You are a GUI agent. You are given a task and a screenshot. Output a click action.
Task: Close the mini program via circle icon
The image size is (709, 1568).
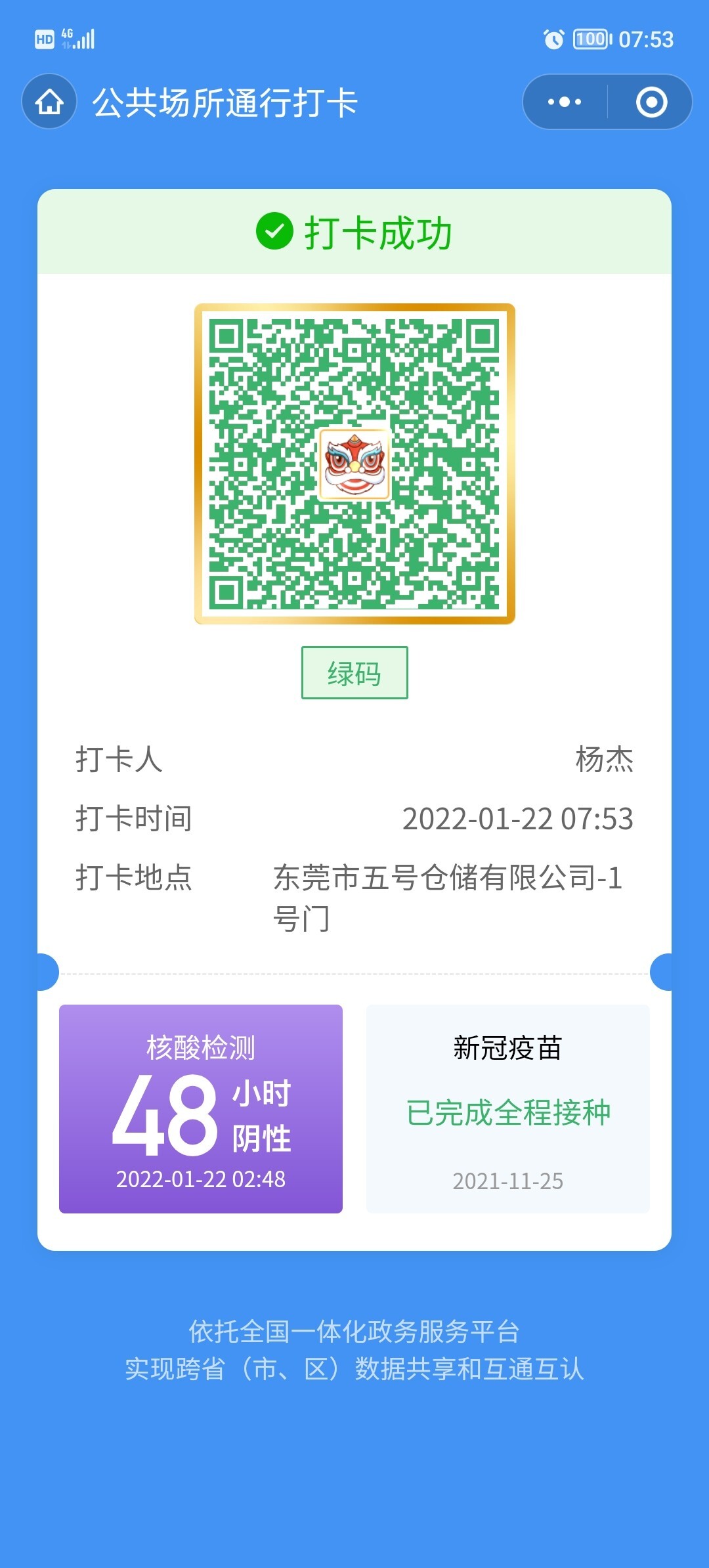pyautogui.click(x=651, y=102)
